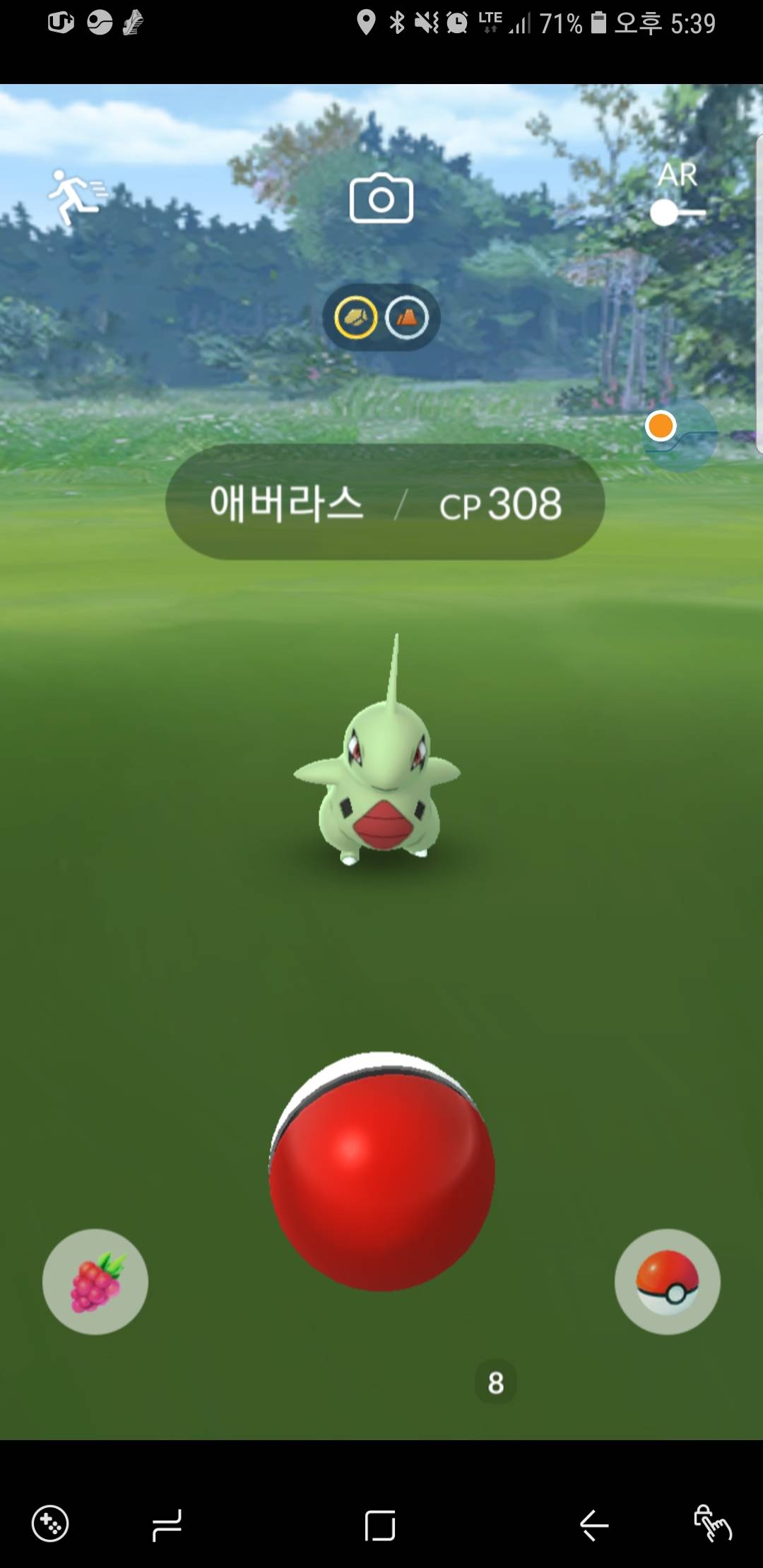763x1568 pixels.
Task: Open the camera to take a snapshot
Action: point(381,199)
